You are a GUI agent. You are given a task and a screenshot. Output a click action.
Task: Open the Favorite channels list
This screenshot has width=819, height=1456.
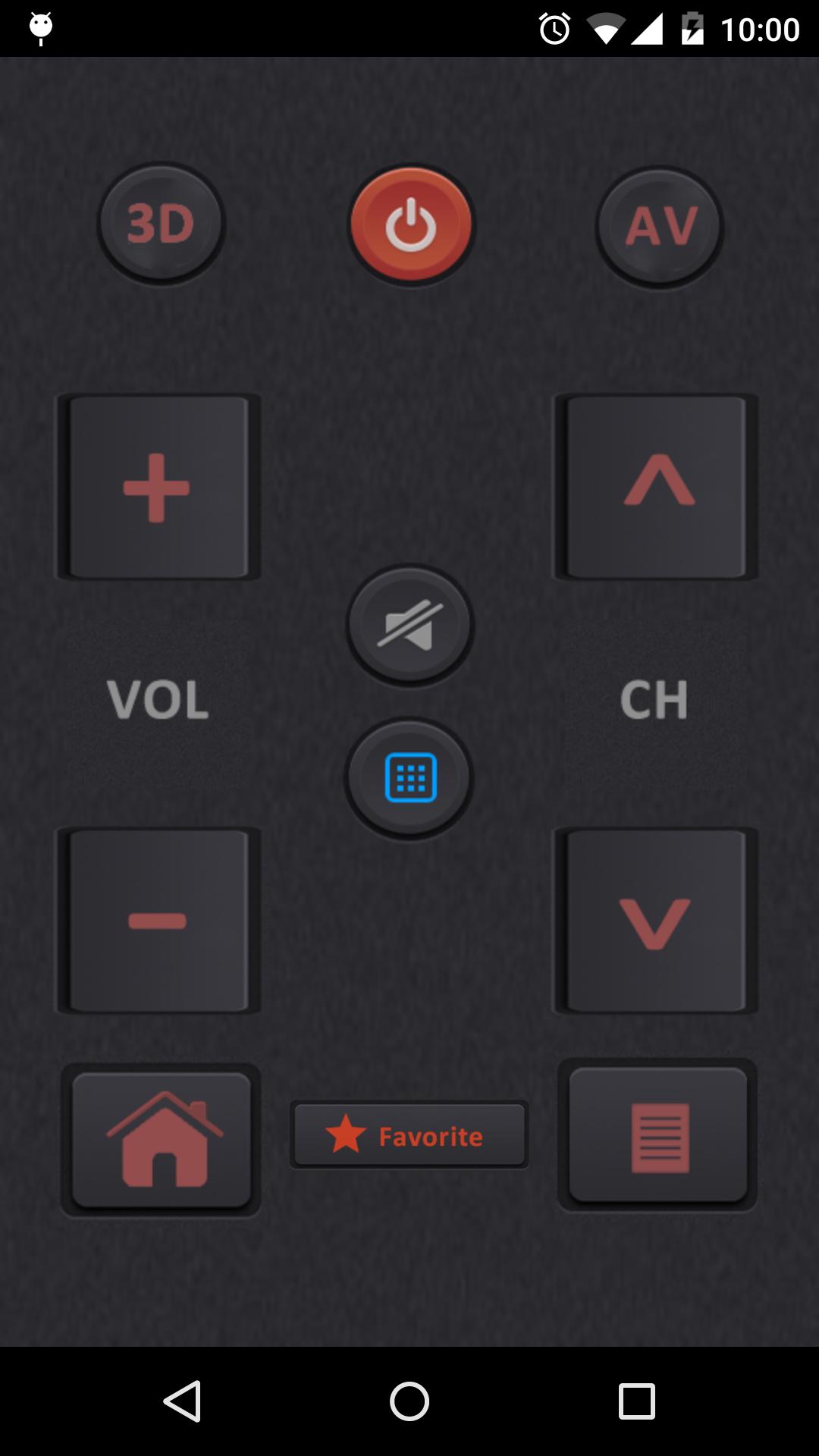409,1135
